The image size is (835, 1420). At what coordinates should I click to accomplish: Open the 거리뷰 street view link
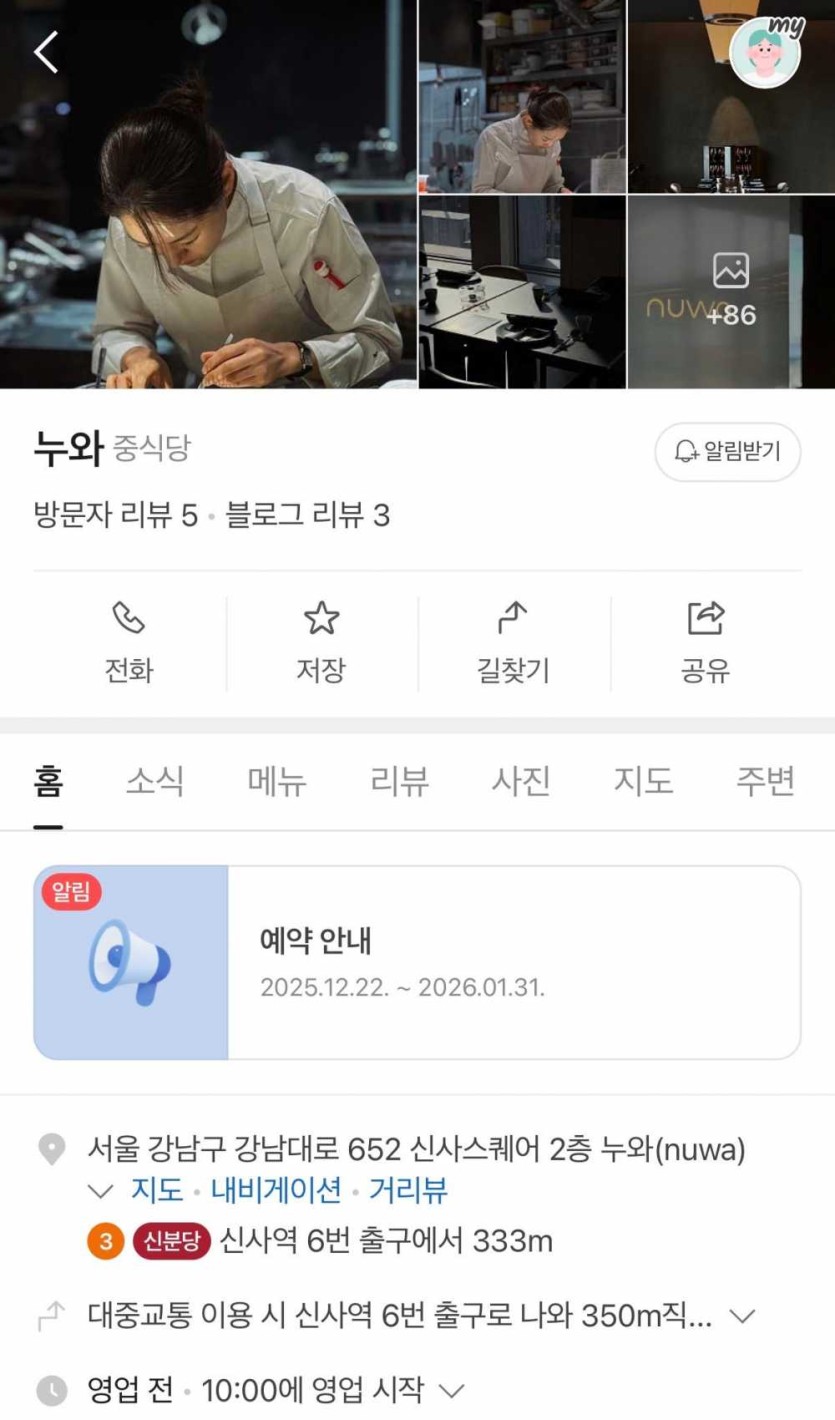coord(408,1191)
